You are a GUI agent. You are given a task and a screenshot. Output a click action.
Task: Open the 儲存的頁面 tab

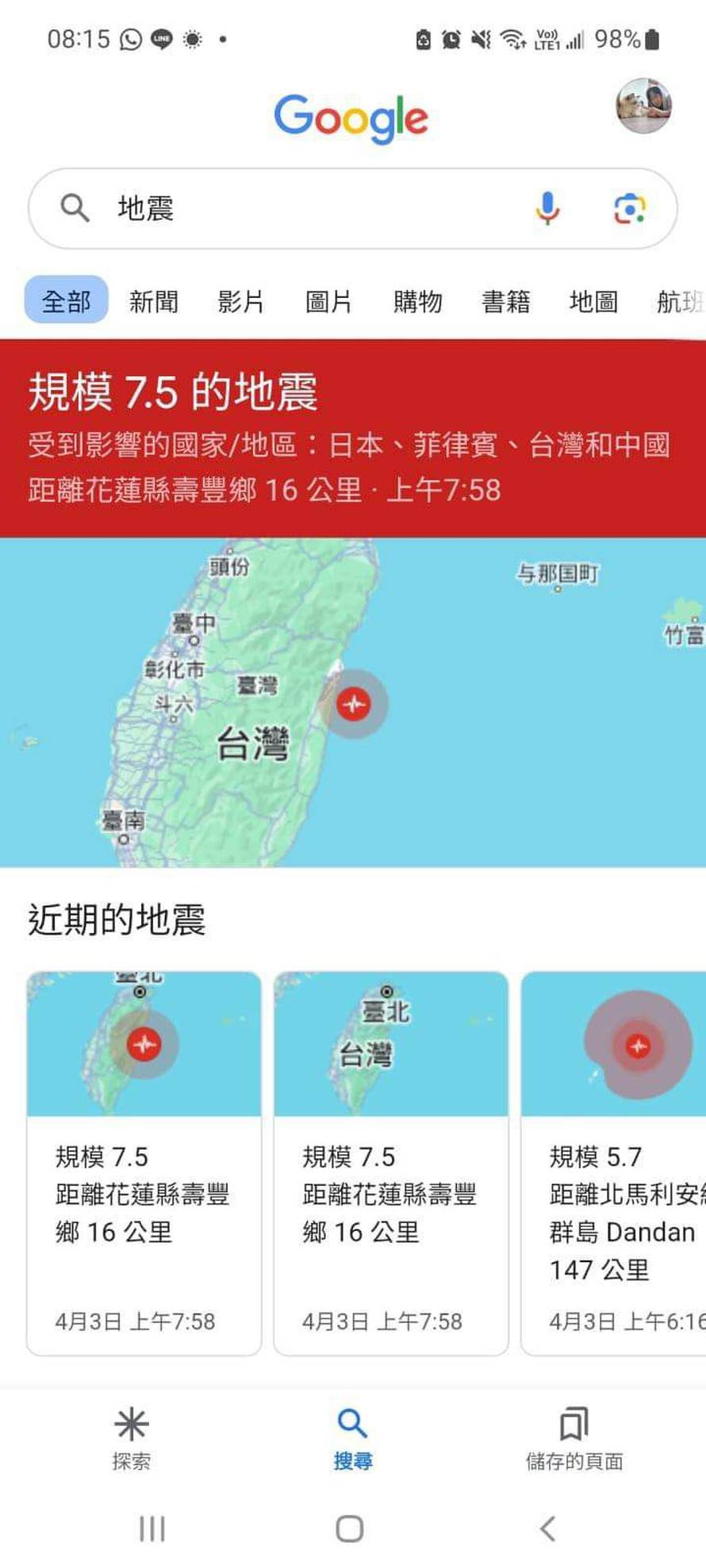tap(574, 1438)
